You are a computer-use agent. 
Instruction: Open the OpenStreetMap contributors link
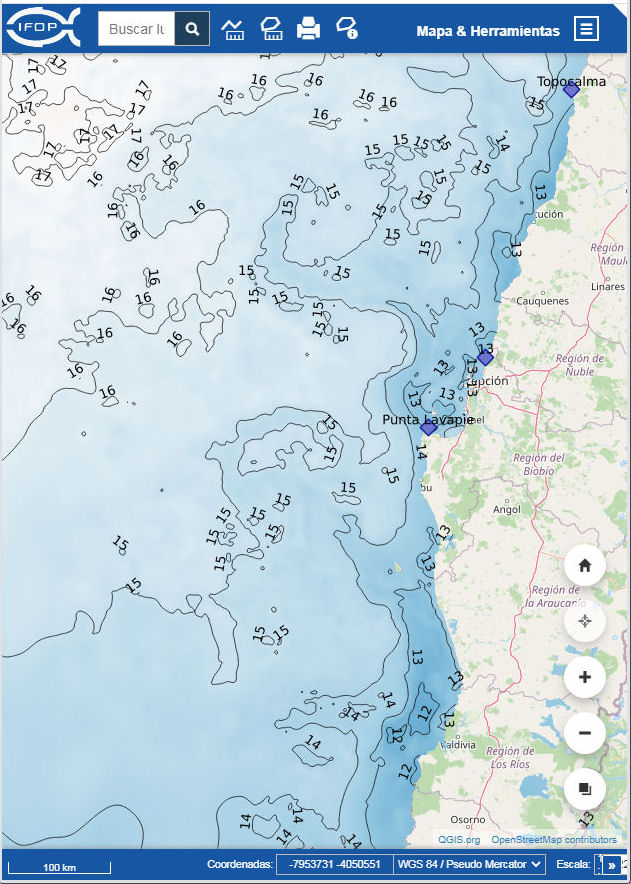554,840
